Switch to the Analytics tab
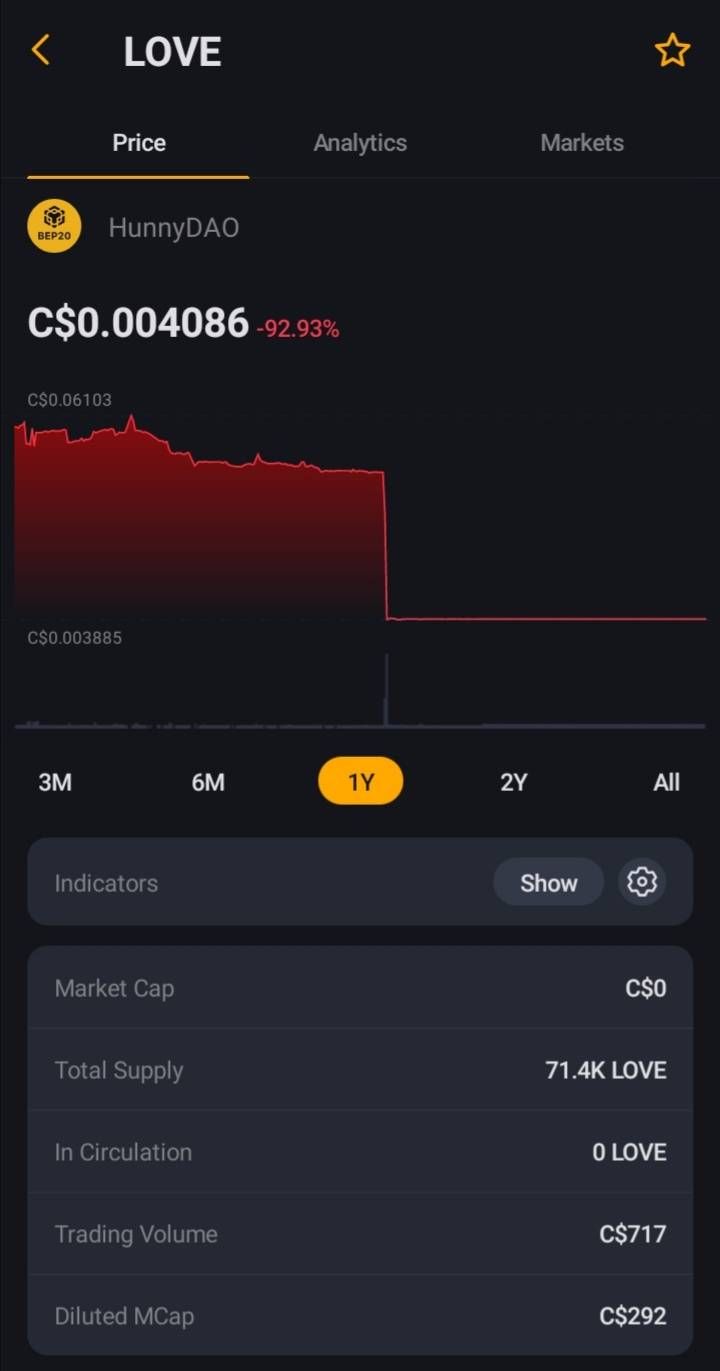This screenshot has width=720, height=1371. click(360, 143)
